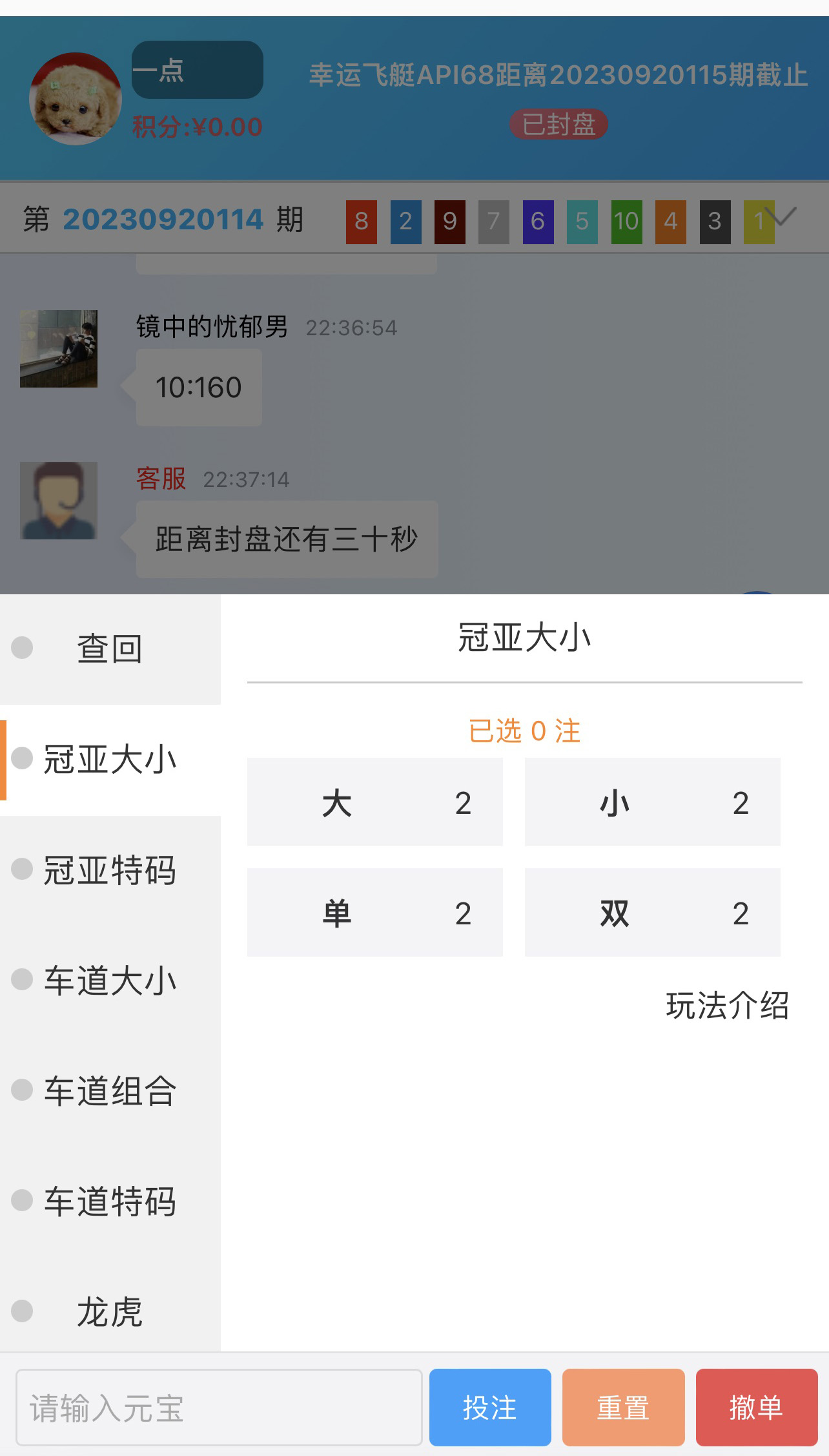This screenshot has height=1456, width=829.
Task: Choose the 小 betting option
Action: tap(652, 802)
